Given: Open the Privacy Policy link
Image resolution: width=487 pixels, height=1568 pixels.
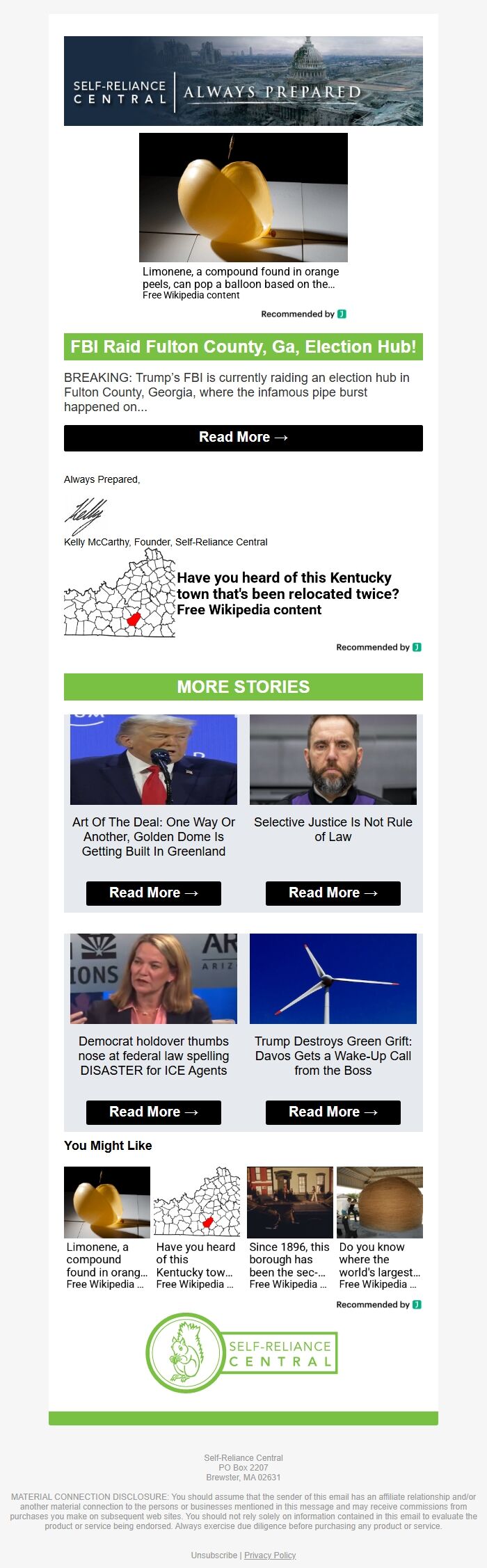Looking at the screenshot, I should [270, 1555].
